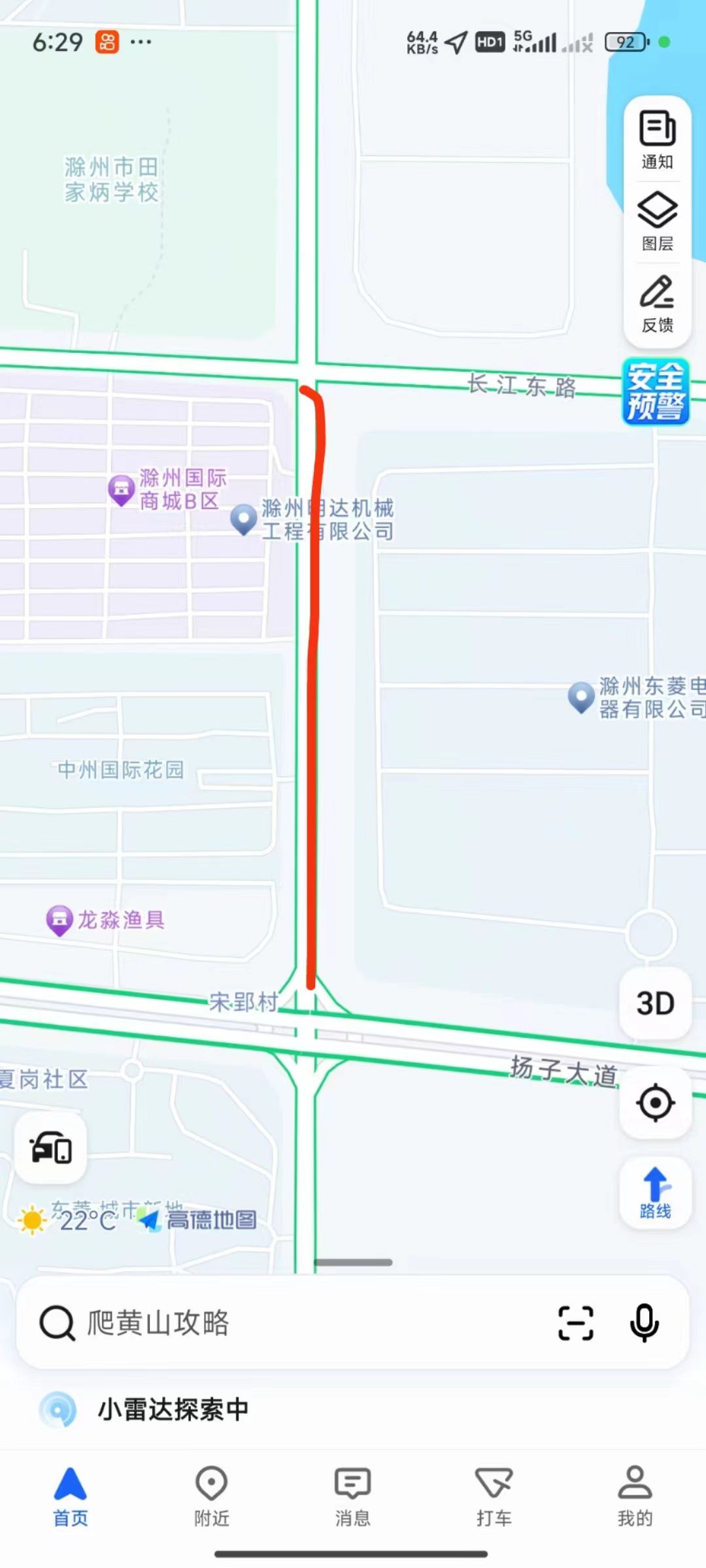This screenshot has width=706, height=1568.
Task: Start voice search with the microphone
Action: coord(644,1323)
